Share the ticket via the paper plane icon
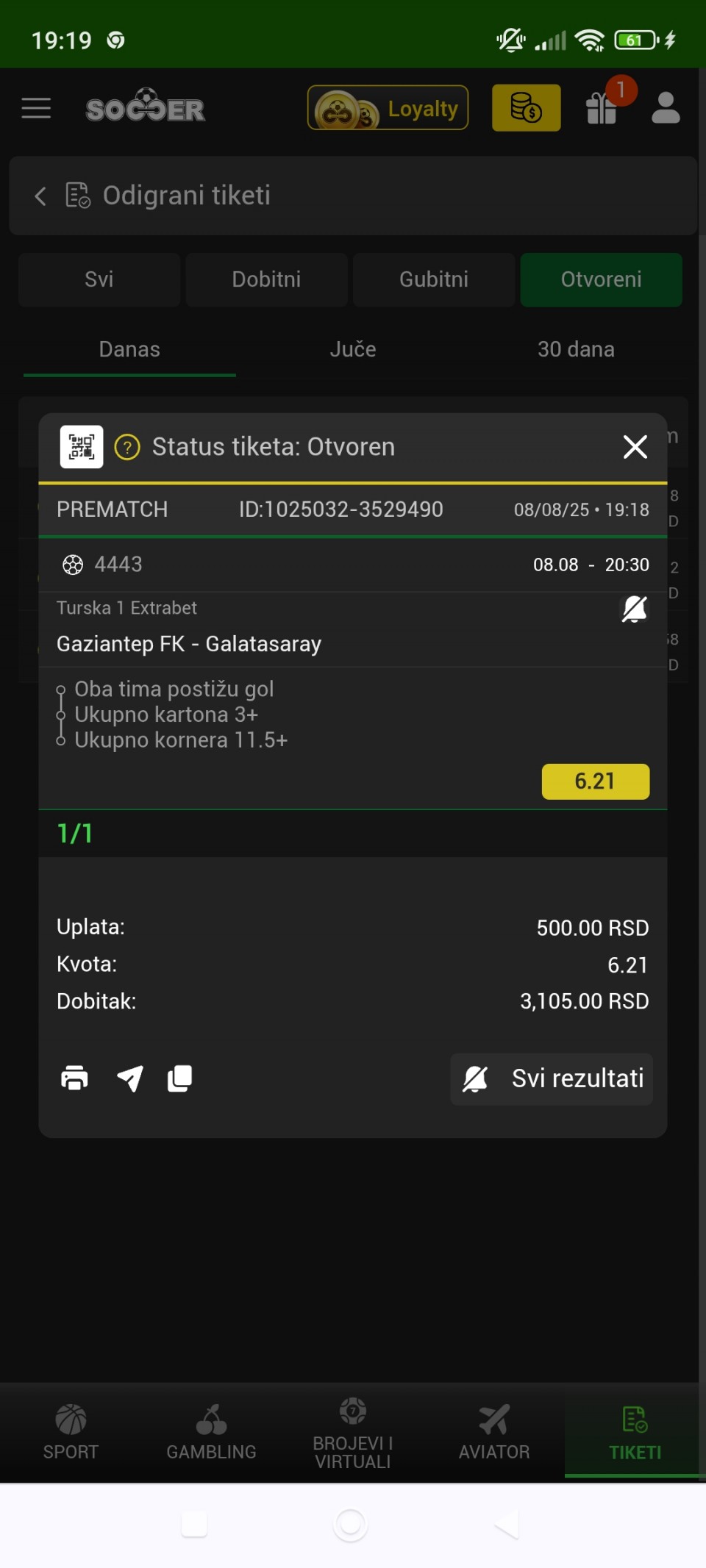 (x=130, y=1078)
